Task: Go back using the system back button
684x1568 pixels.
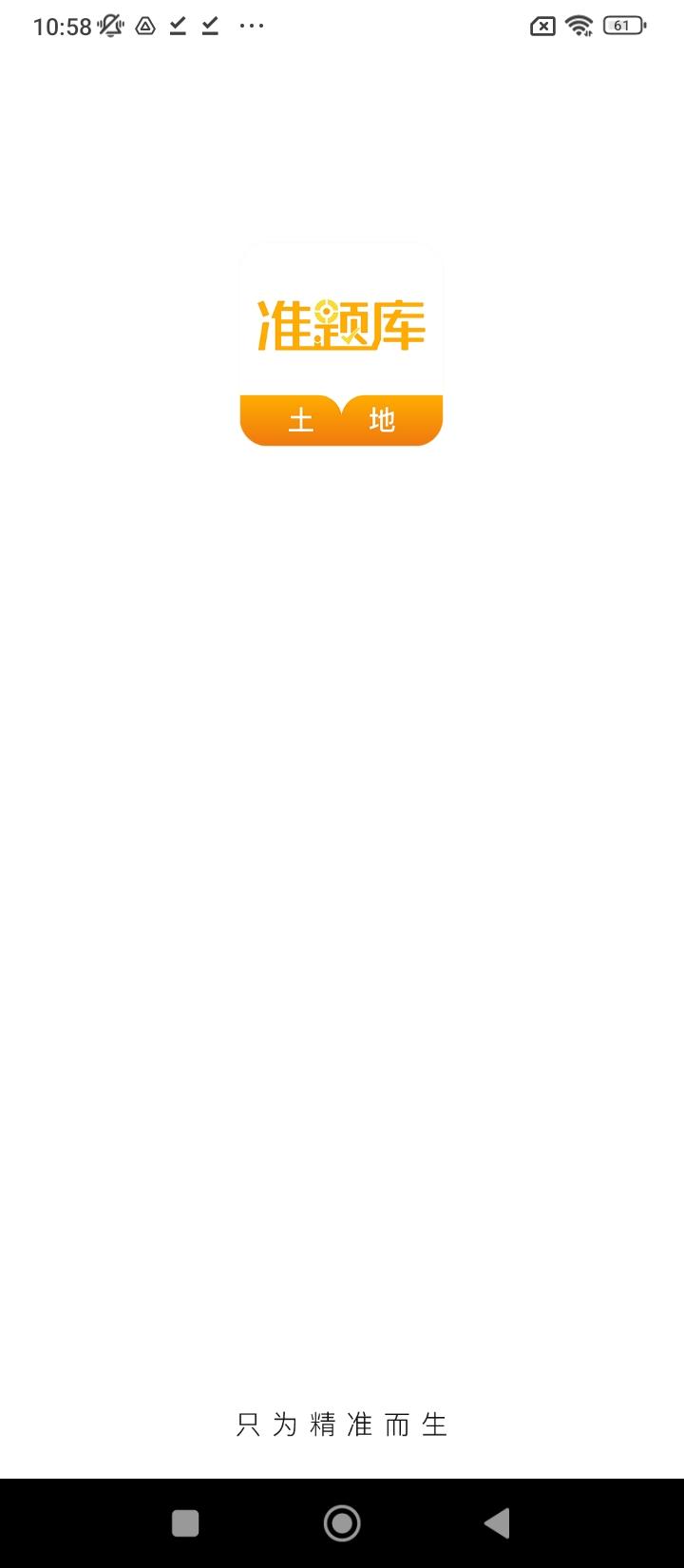Action: point(497,1523)
